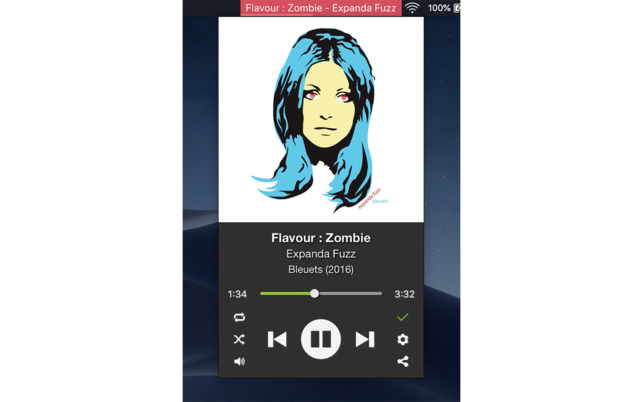
Task: Open the settings gear
Action: click(403, 340)
